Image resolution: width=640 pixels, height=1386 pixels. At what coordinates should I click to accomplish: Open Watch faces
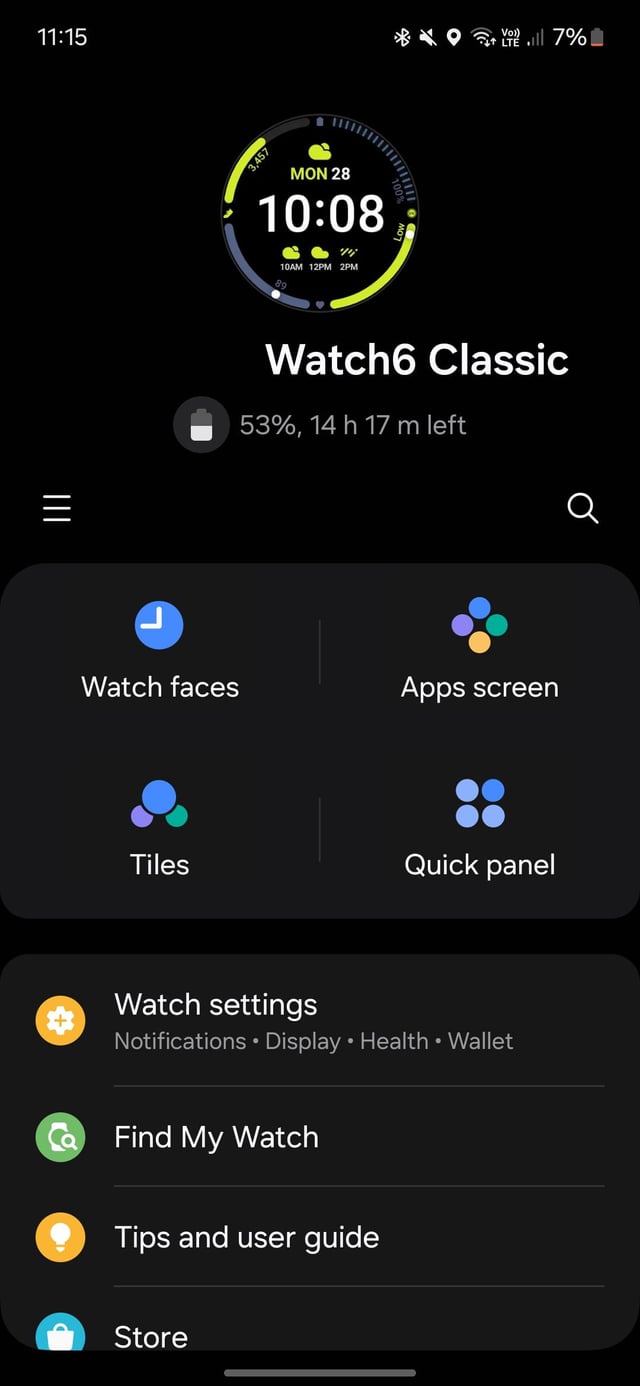[160, 651]
